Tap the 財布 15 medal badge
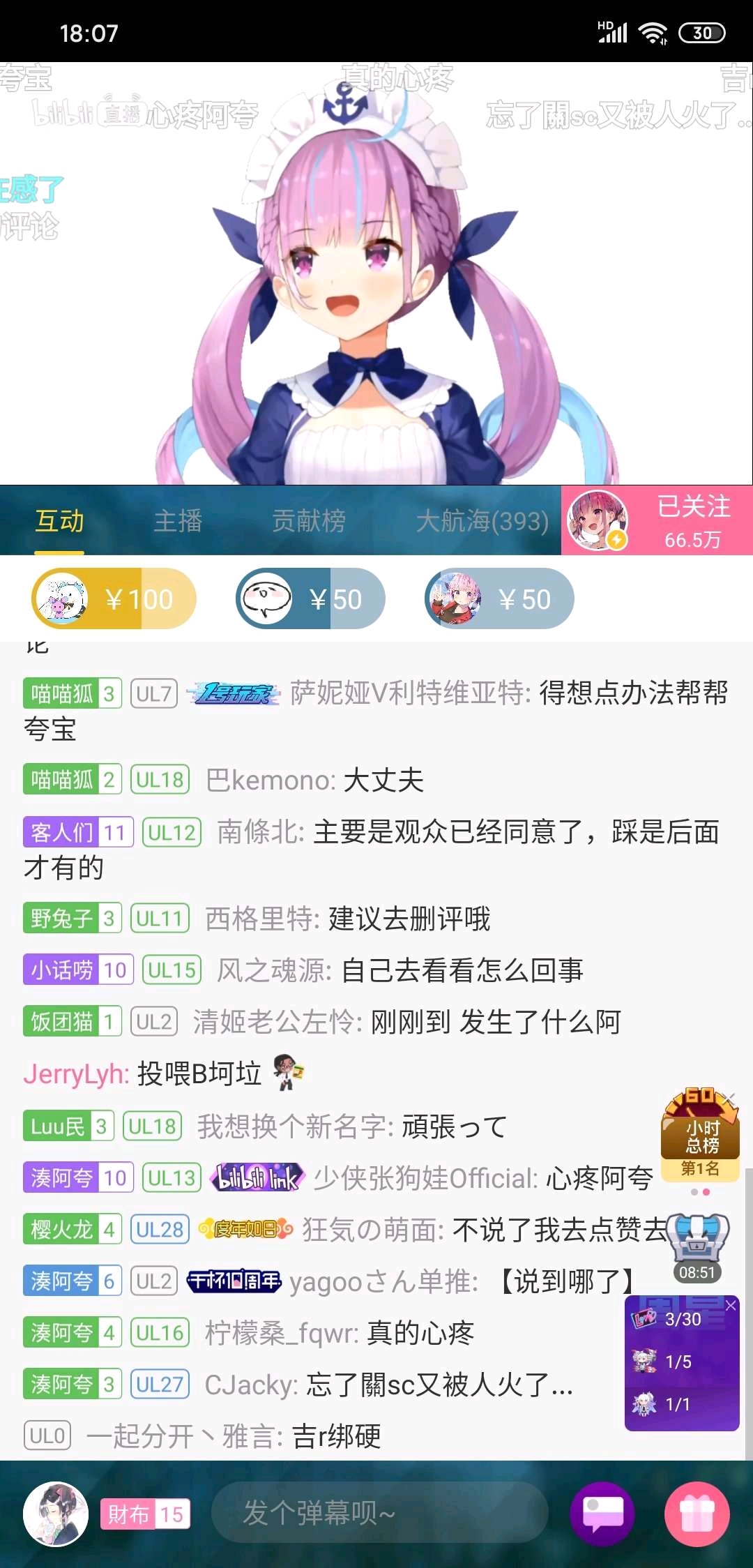This screenshot has height=1568, width=753. [145, 1514]
